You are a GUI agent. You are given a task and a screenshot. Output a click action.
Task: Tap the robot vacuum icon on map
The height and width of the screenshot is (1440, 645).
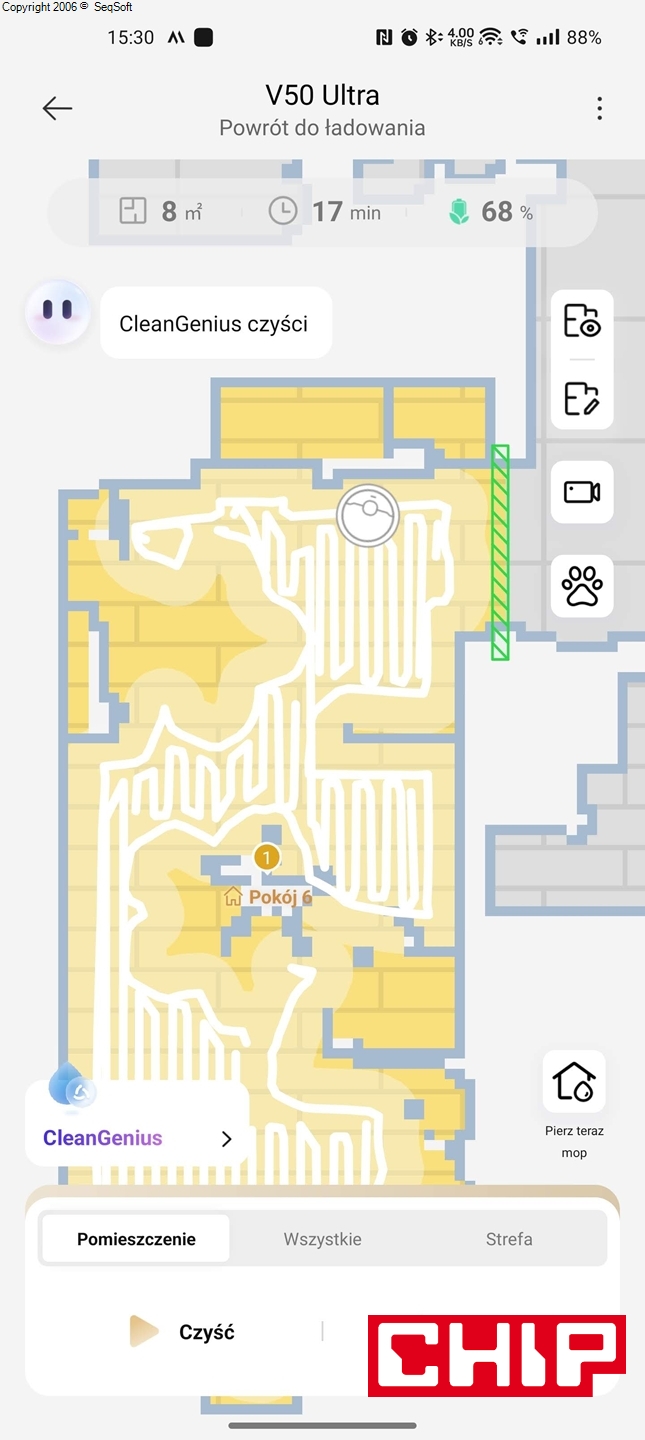[367, 515]
